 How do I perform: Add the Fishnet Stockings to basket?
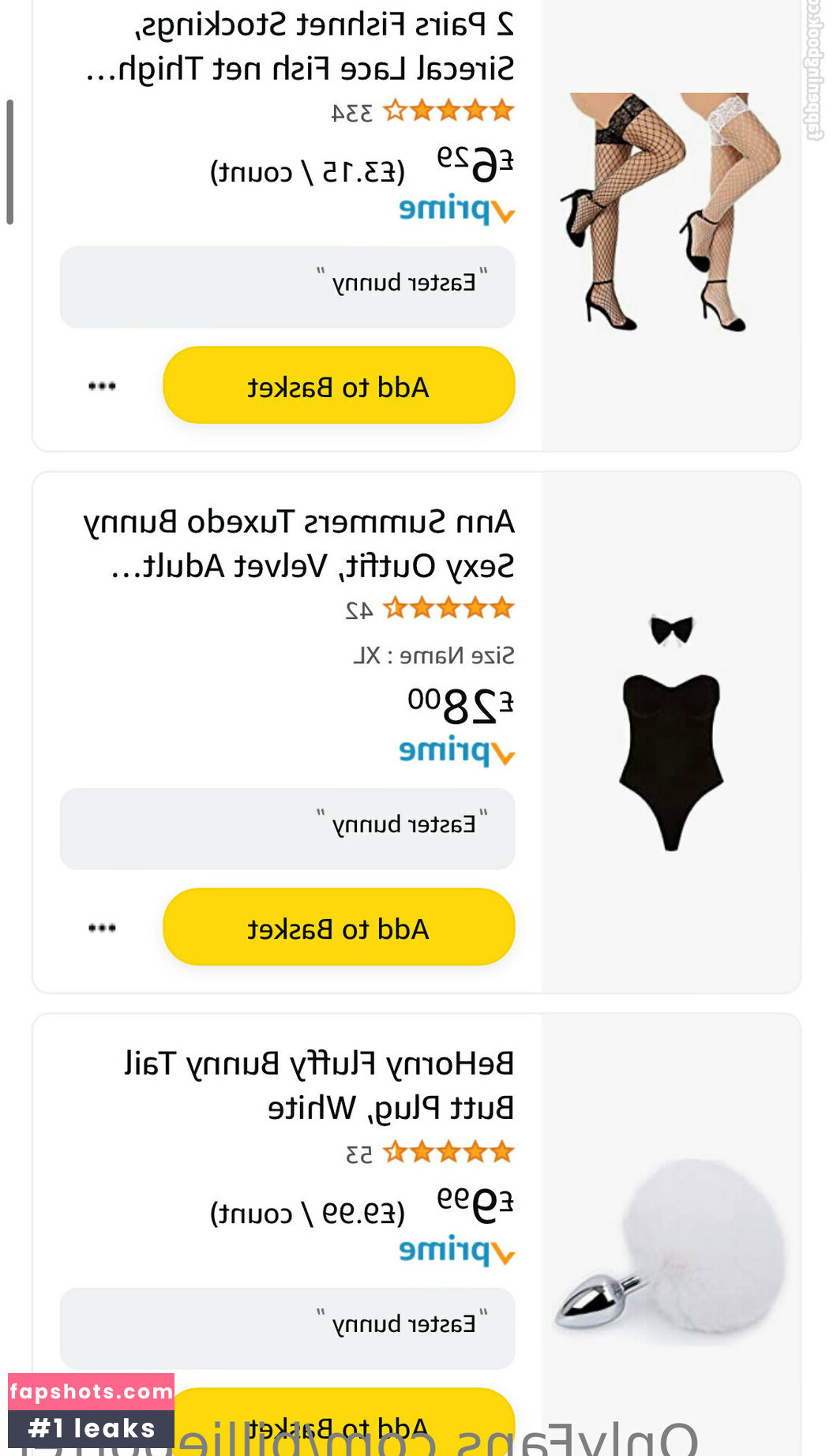[339, 385]
